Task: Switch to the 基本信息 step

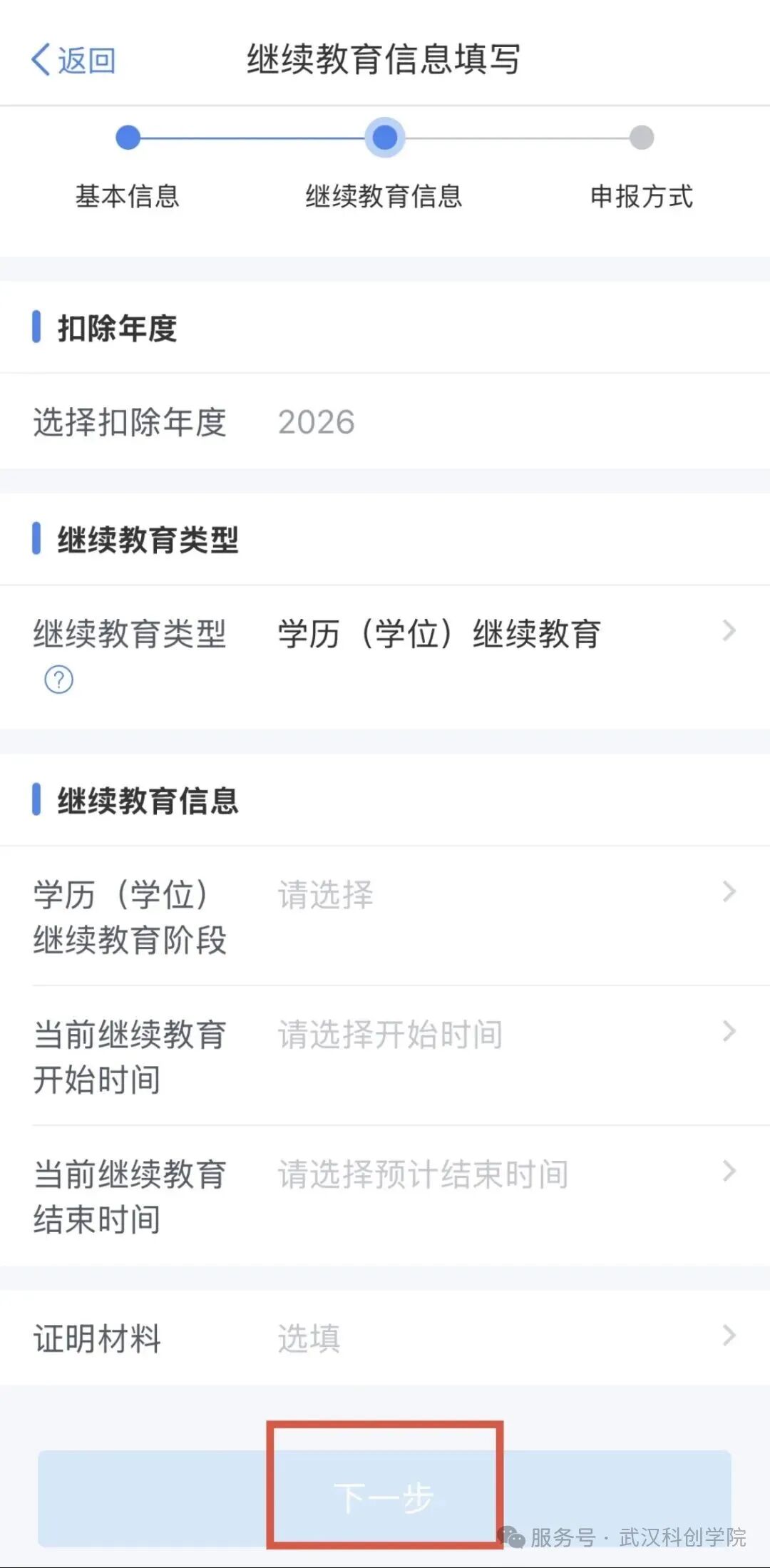Action: (x=128, y=197)
